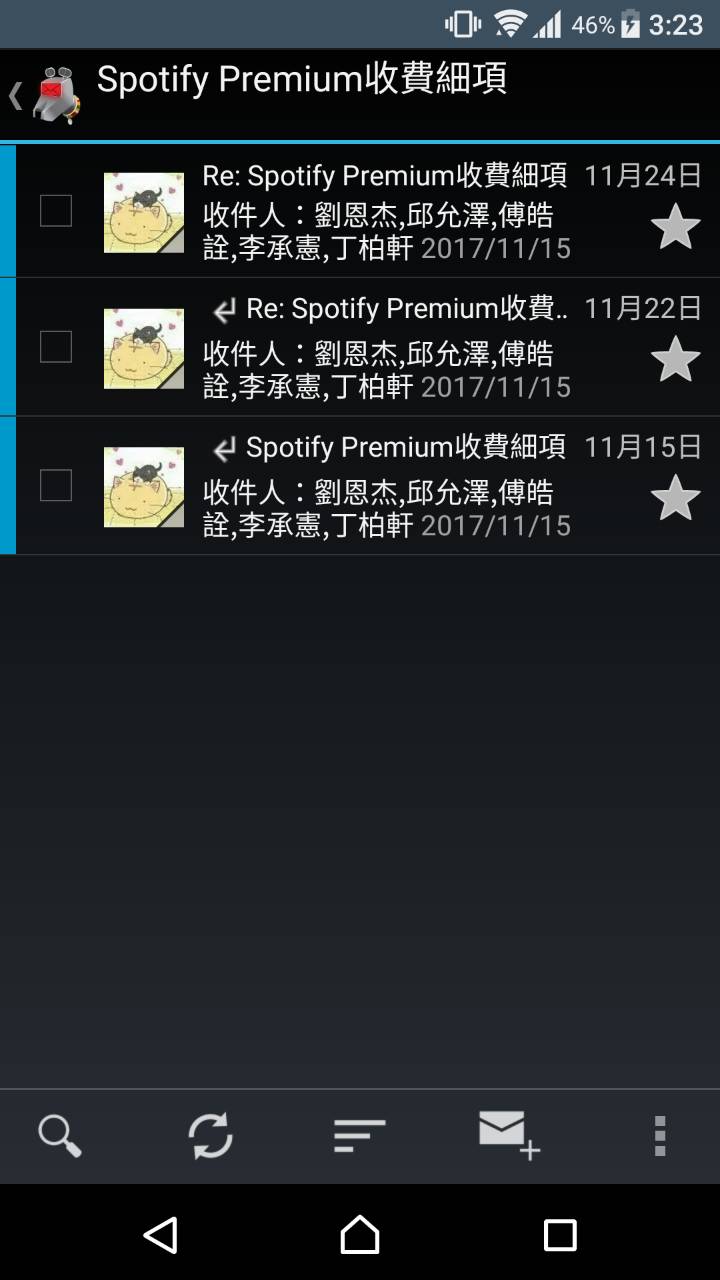Go back using the app bar arrow
This screenshot has height=1280, width=720.
pos(16,96)
